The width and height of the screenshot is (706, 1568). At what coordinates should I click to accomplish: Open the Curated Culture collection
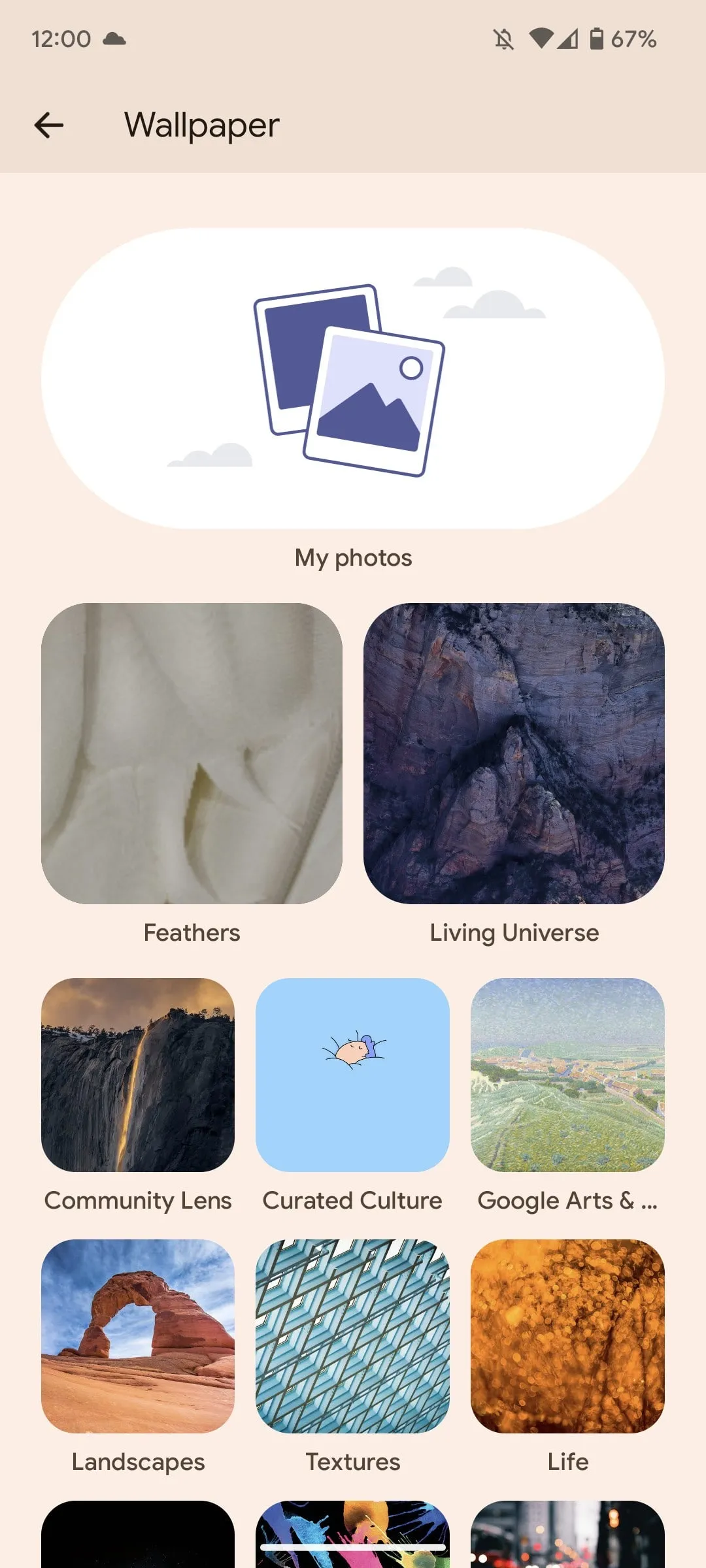[x=352, y=1075]
